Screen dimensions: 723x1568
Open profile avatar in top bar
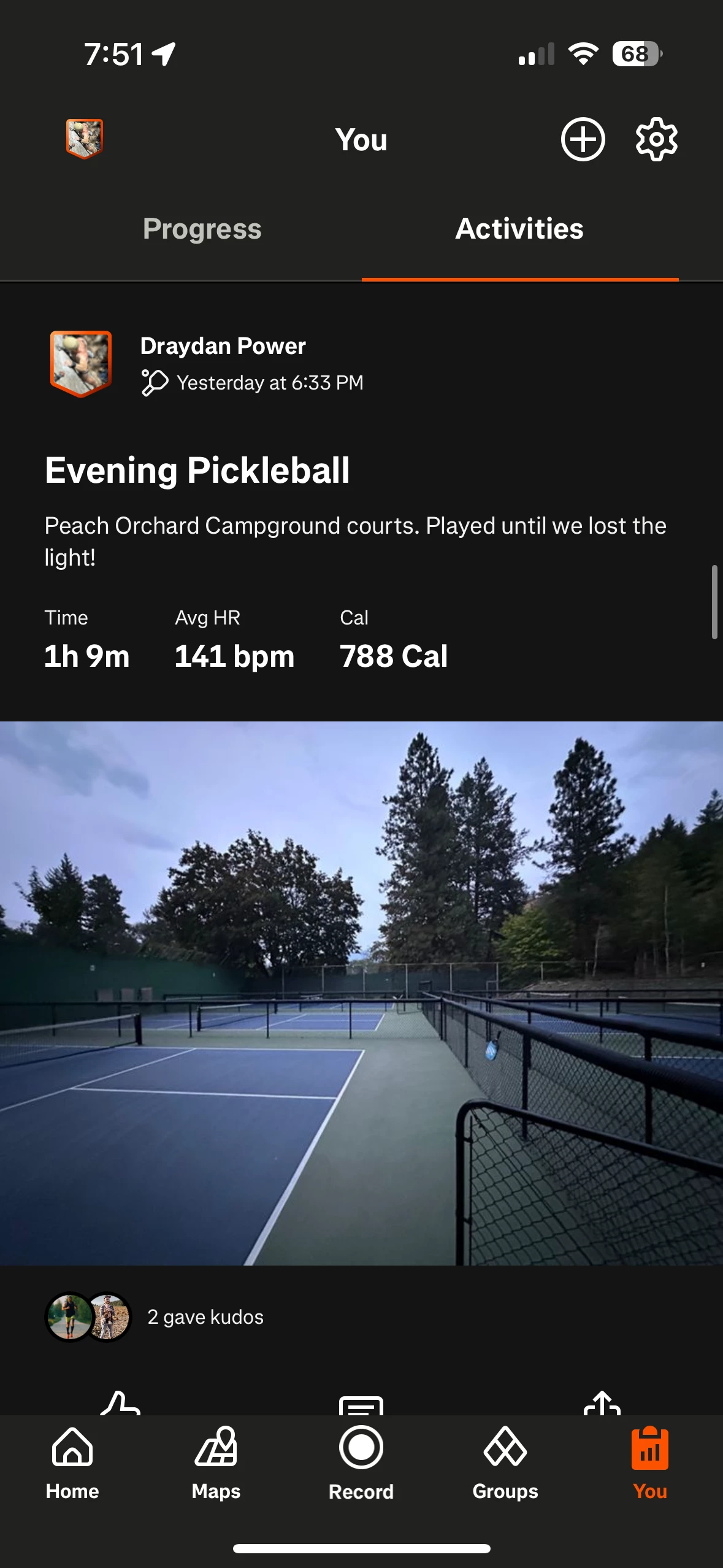(84, 139)
